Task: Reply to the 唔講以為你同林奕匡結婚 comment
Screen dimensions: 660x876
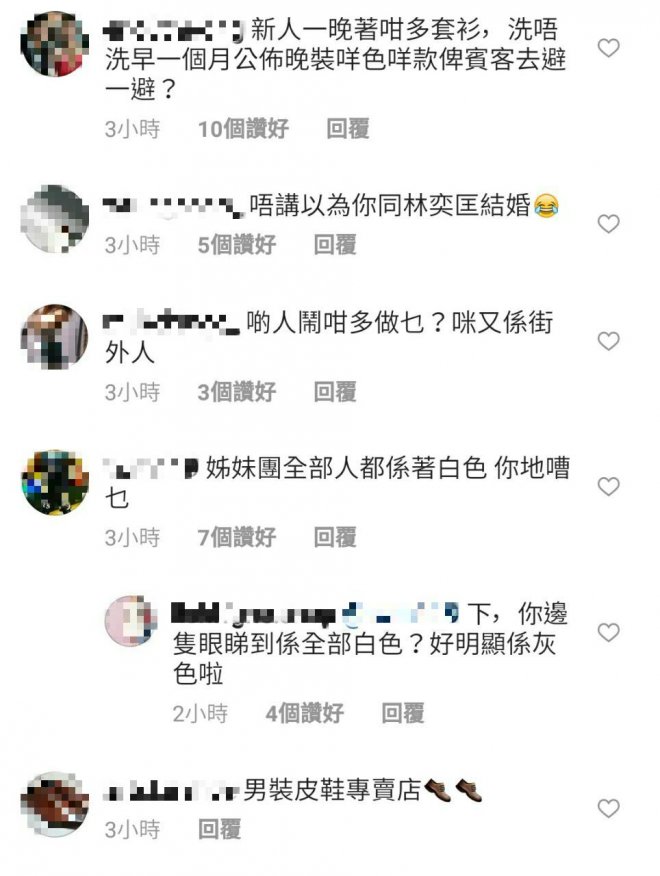Action: click(x=335, y=244)
